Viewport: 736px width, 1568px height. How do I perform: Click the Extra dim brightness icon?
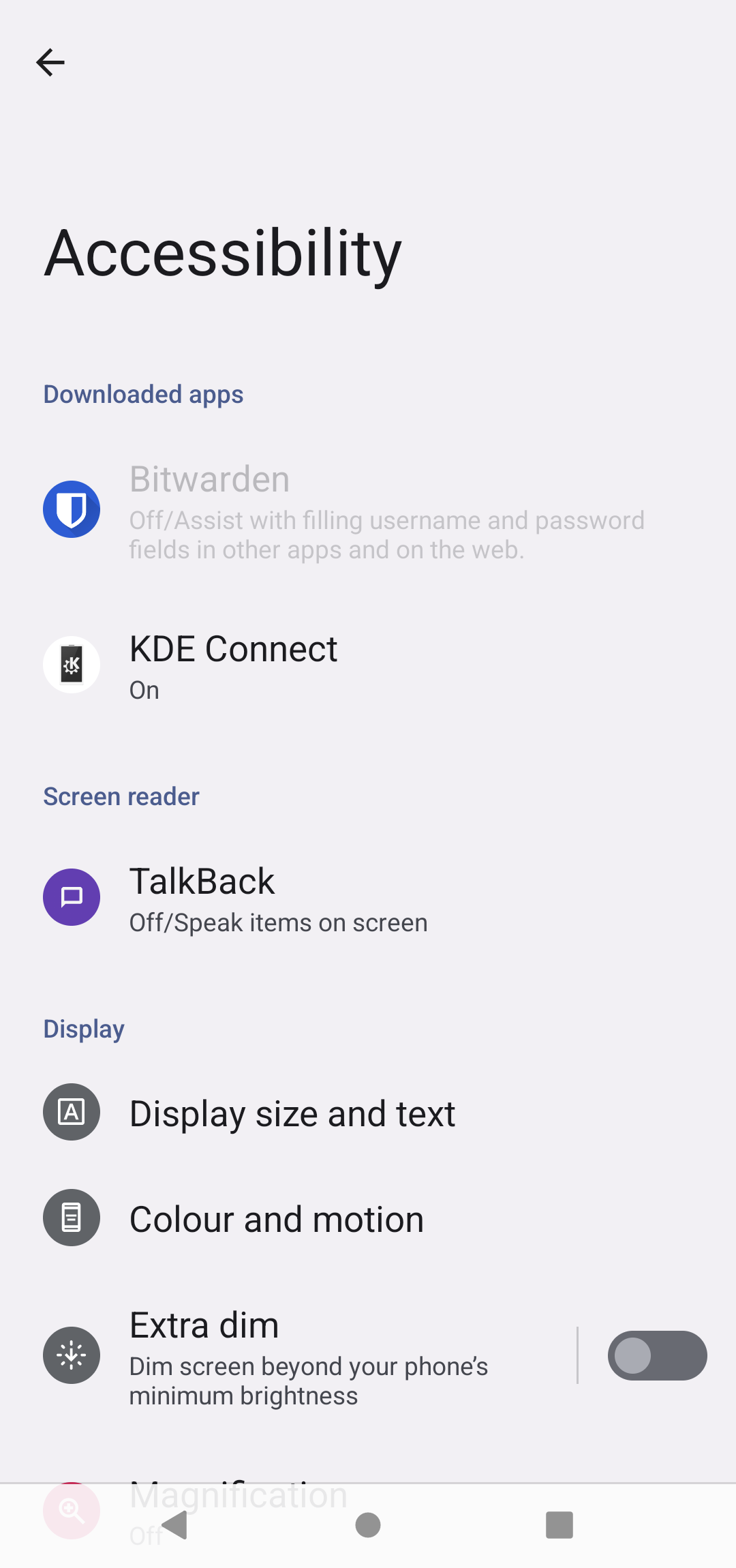coord(71,1355)
